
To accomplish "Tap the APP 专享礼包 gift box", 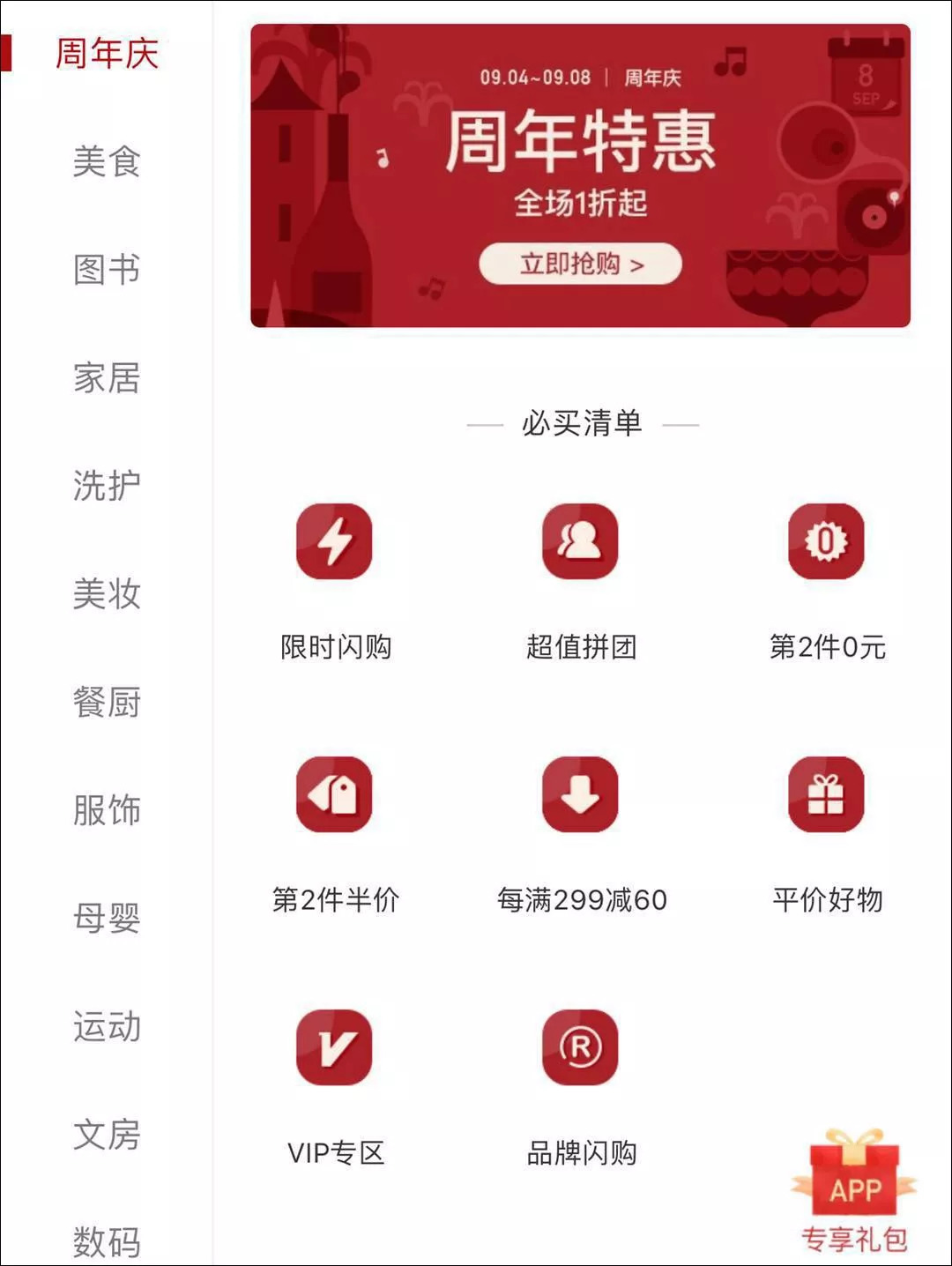I will [853, 1190].
